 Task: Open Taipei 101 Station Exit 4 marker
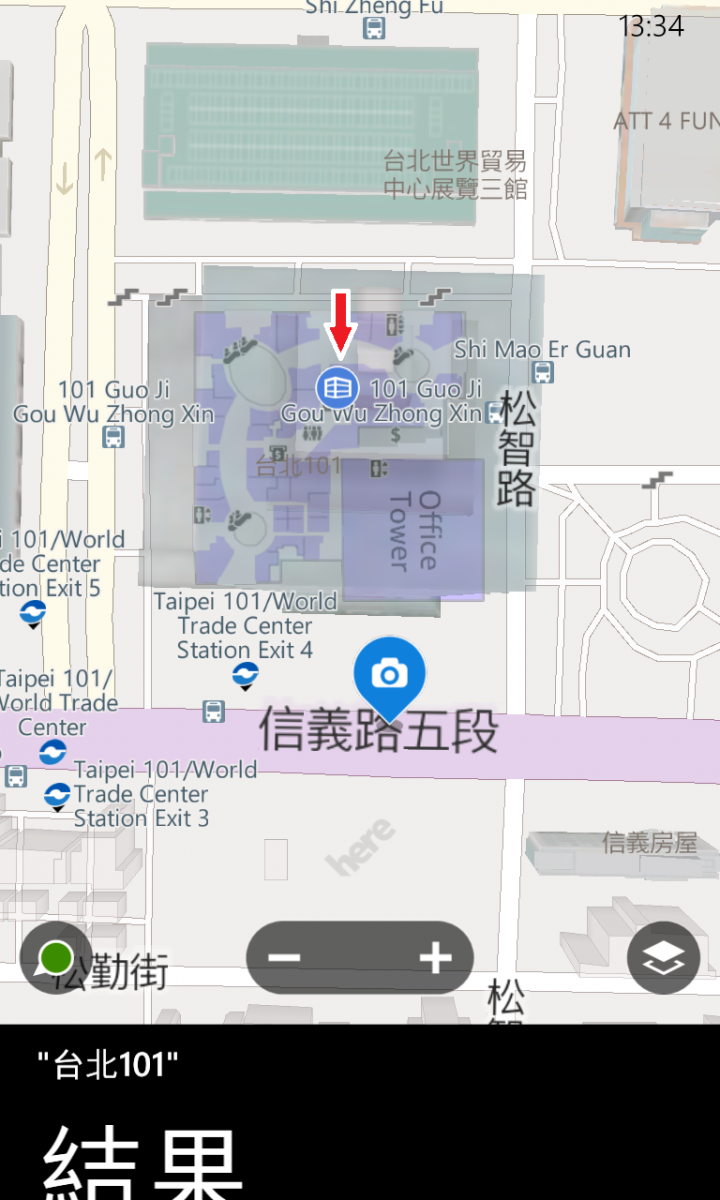(x=245, y=679)
